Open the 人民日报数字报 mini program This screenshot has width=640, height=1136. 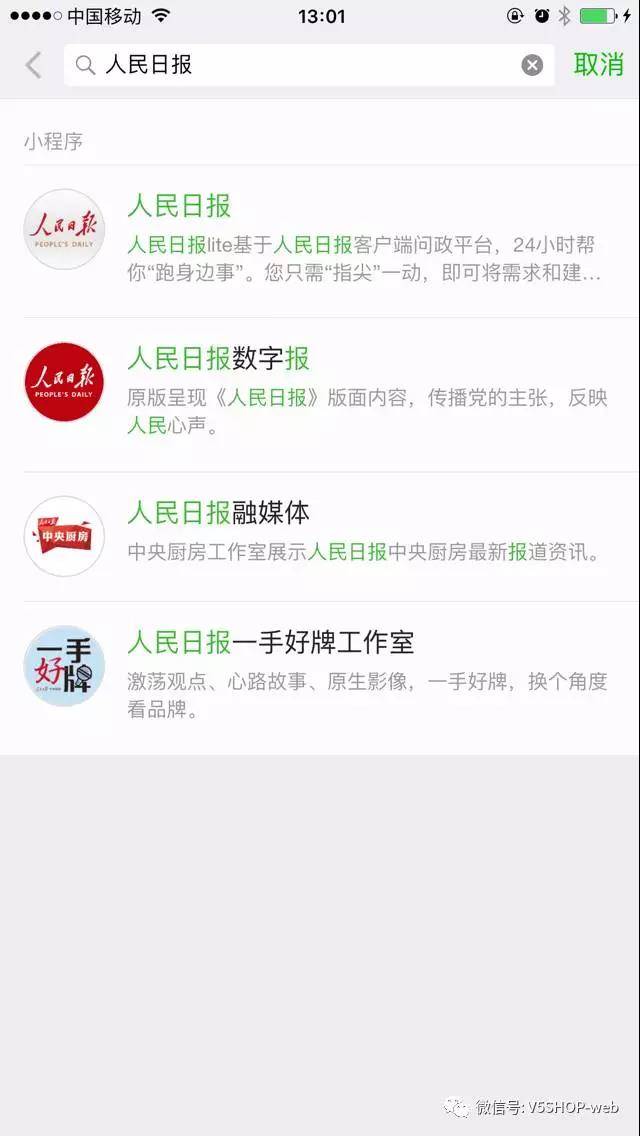pyautogui.click(x=320, y=395)
